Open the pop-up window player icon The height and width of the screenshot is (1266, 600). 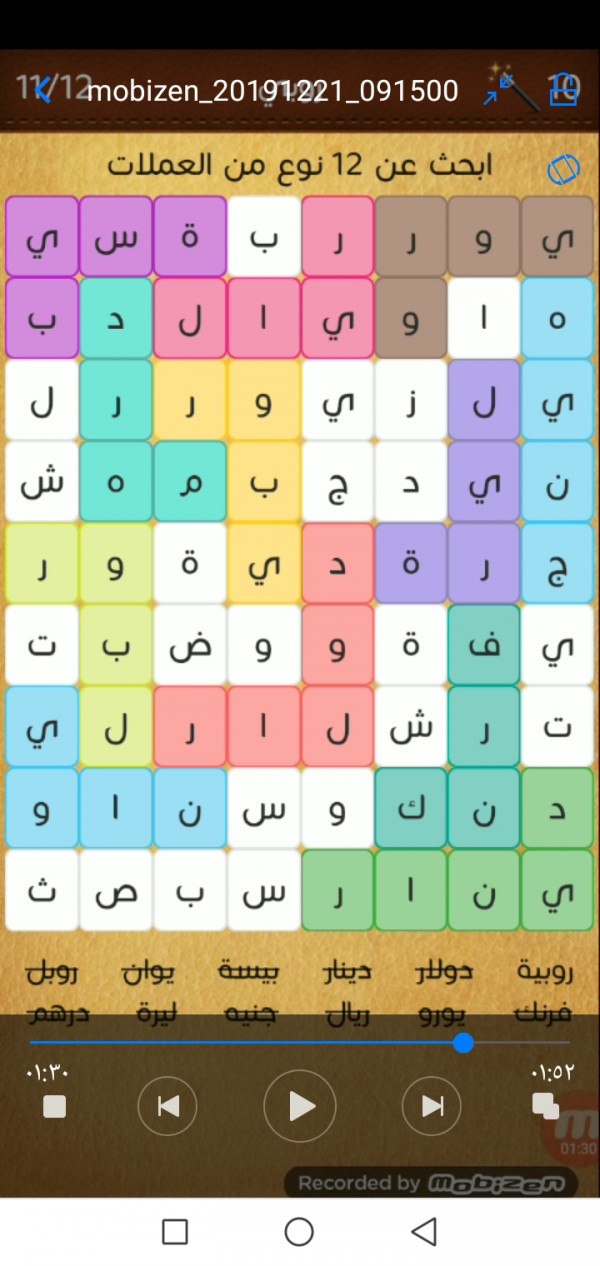tap(545, 1105)
